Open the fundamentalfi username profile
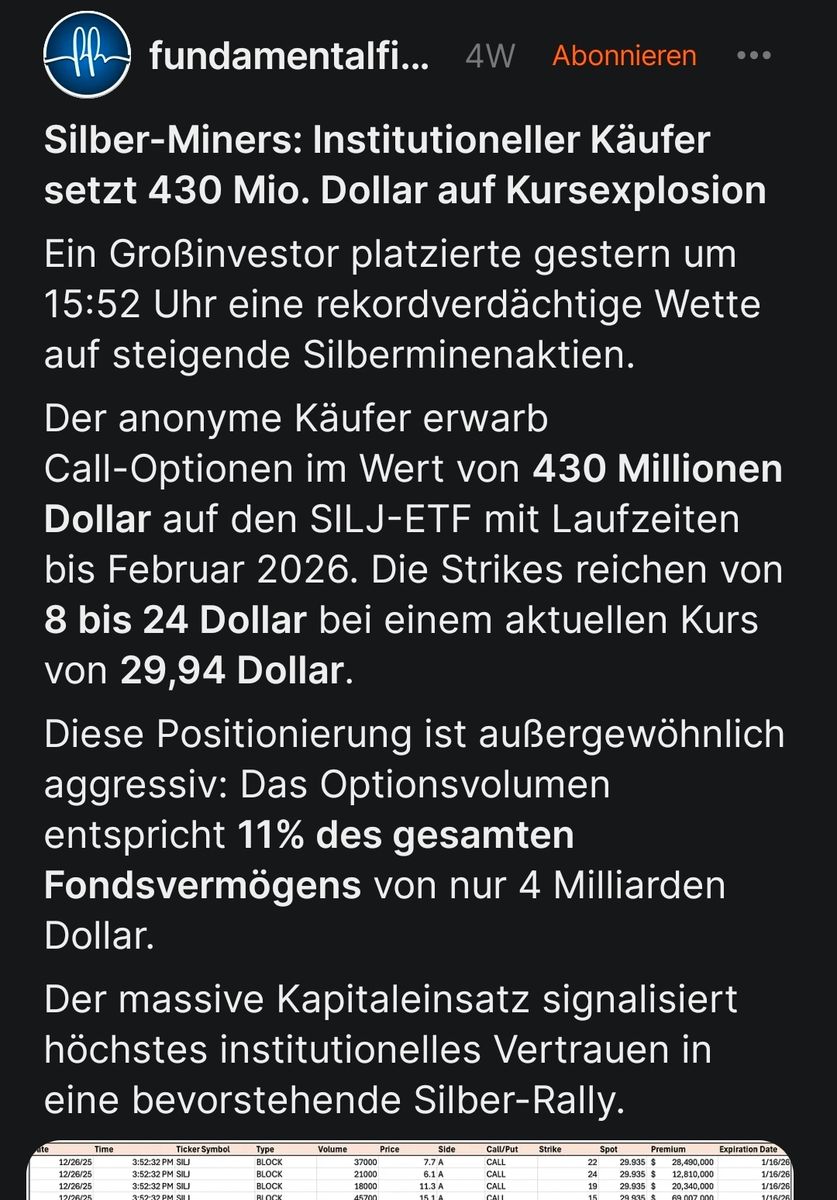Screen dimensions: 837x1200 pyautogui.click(x=289, y=56)
